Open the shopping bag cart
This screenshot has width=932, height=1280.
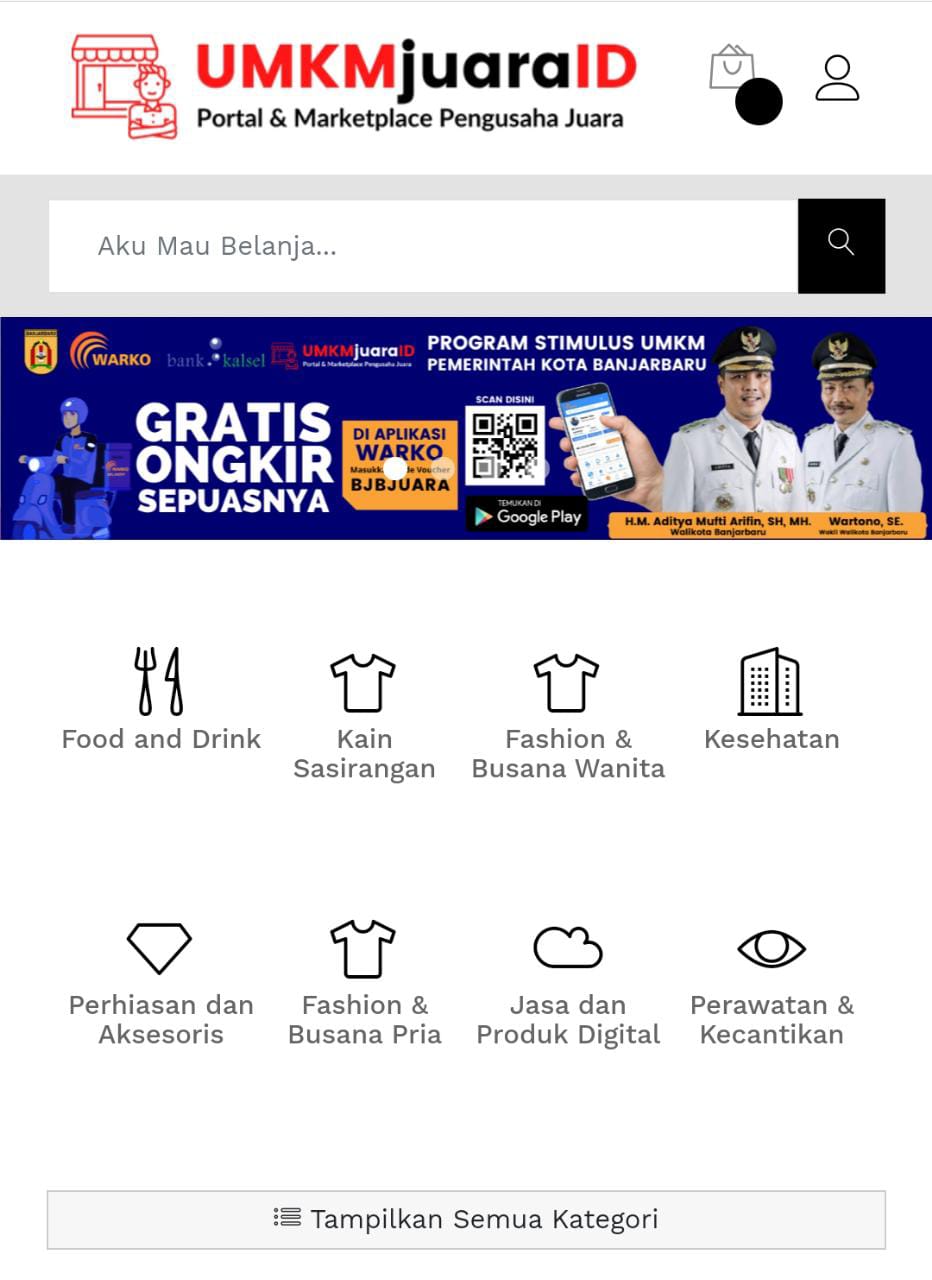[732, 68]
